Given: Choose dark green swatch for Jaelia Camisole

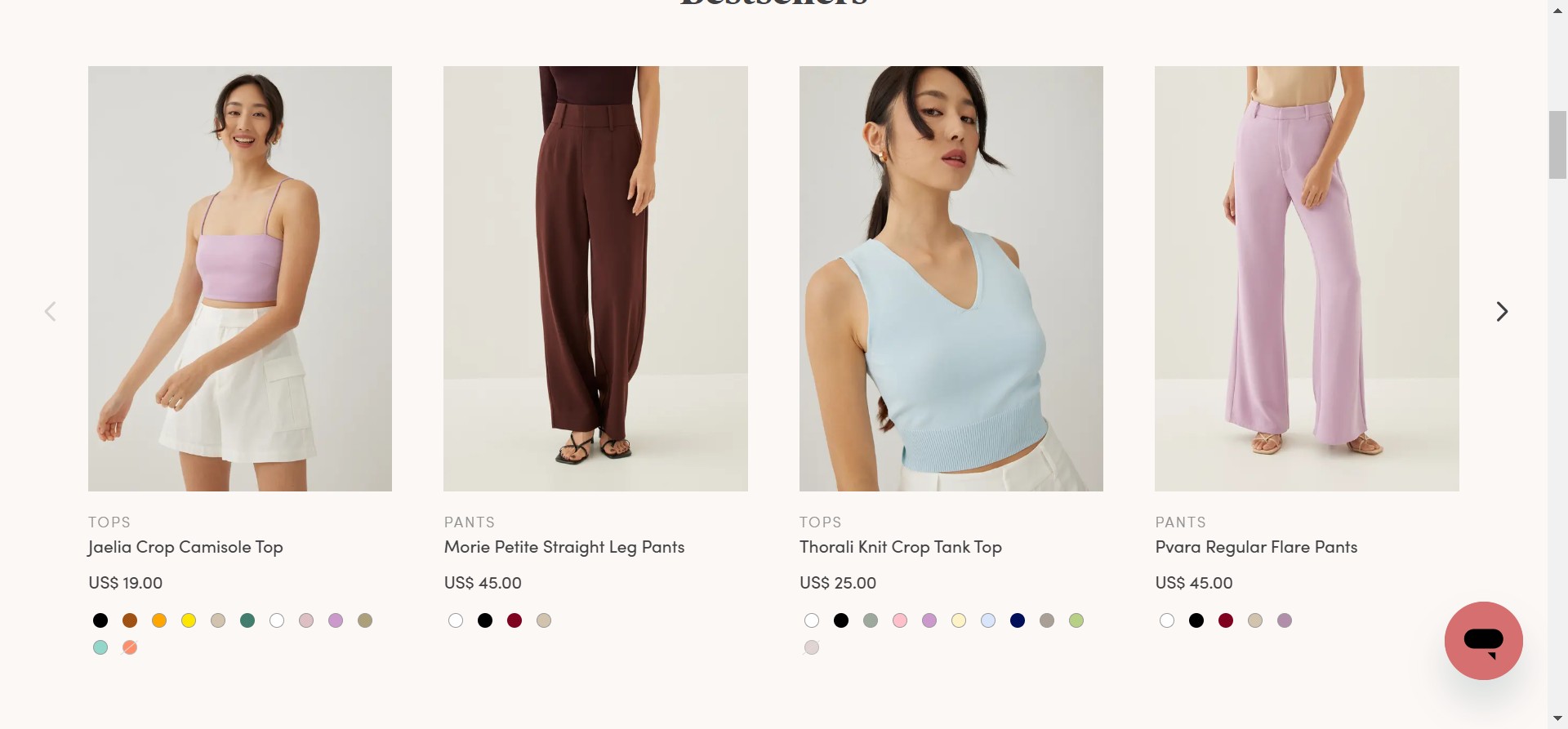Looking at the screenshot, I should 247,620.
